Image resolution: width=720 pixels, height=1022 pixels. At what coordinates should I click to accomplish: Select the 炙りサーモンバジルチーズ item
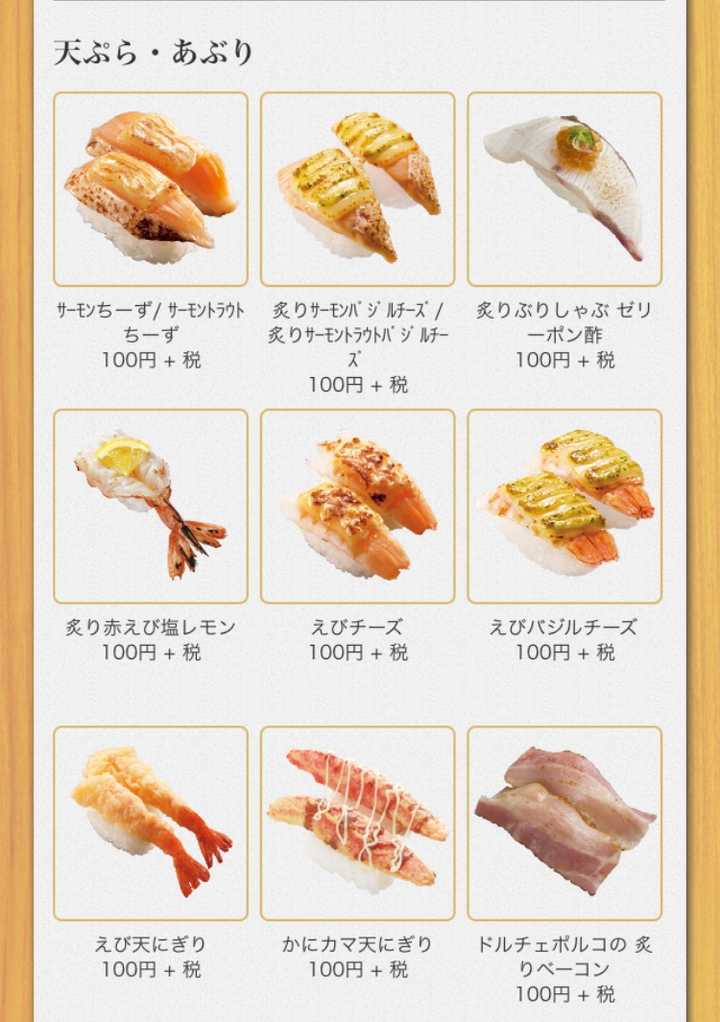357,190
